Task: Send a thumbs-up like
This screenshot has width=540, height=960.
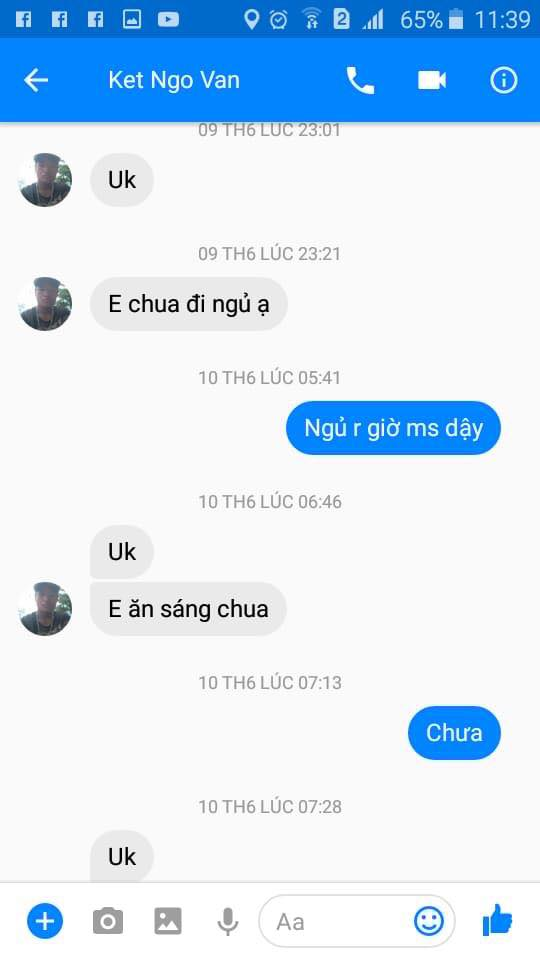Action: [x=497, y=920]
